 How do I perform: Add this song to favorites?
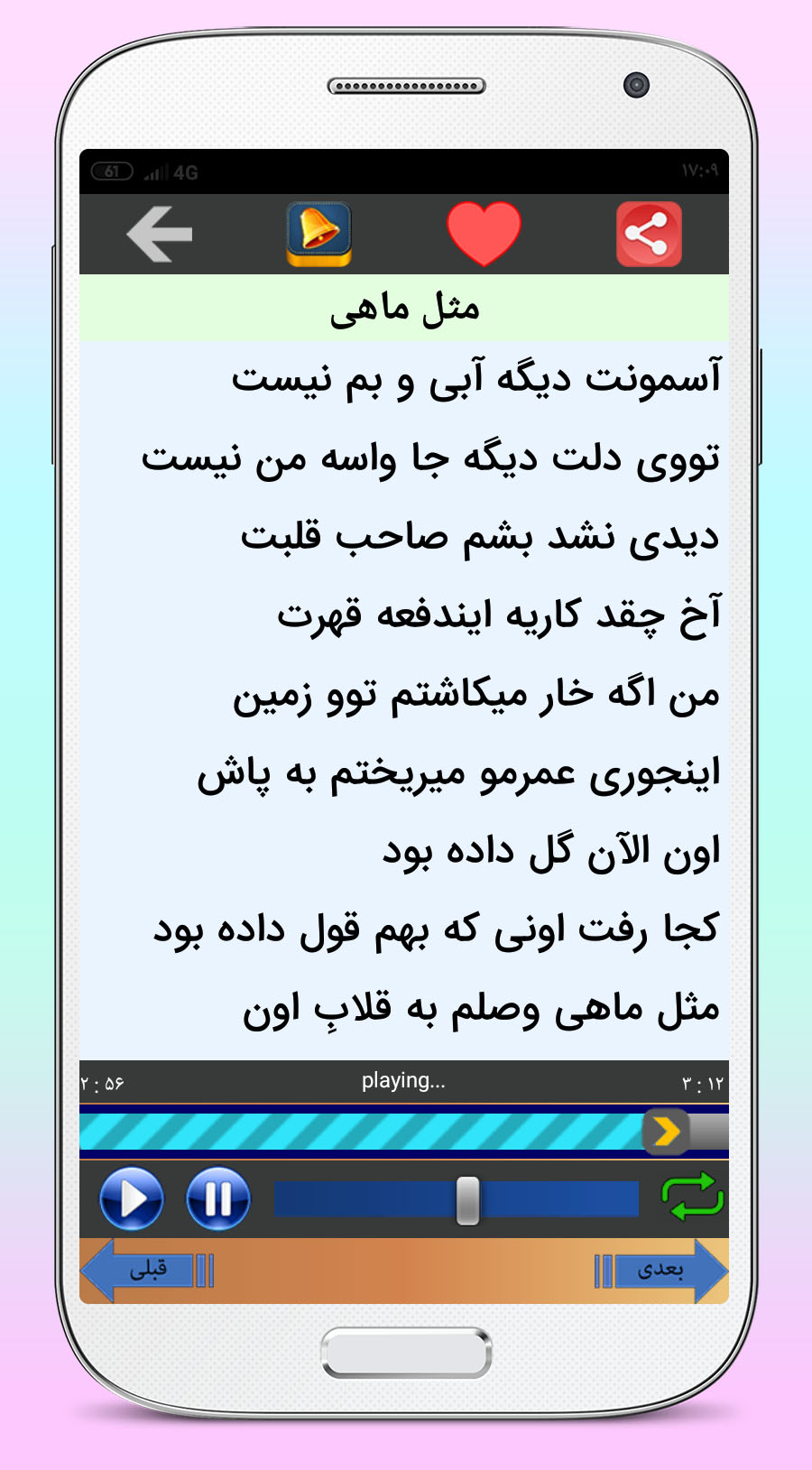484,234
